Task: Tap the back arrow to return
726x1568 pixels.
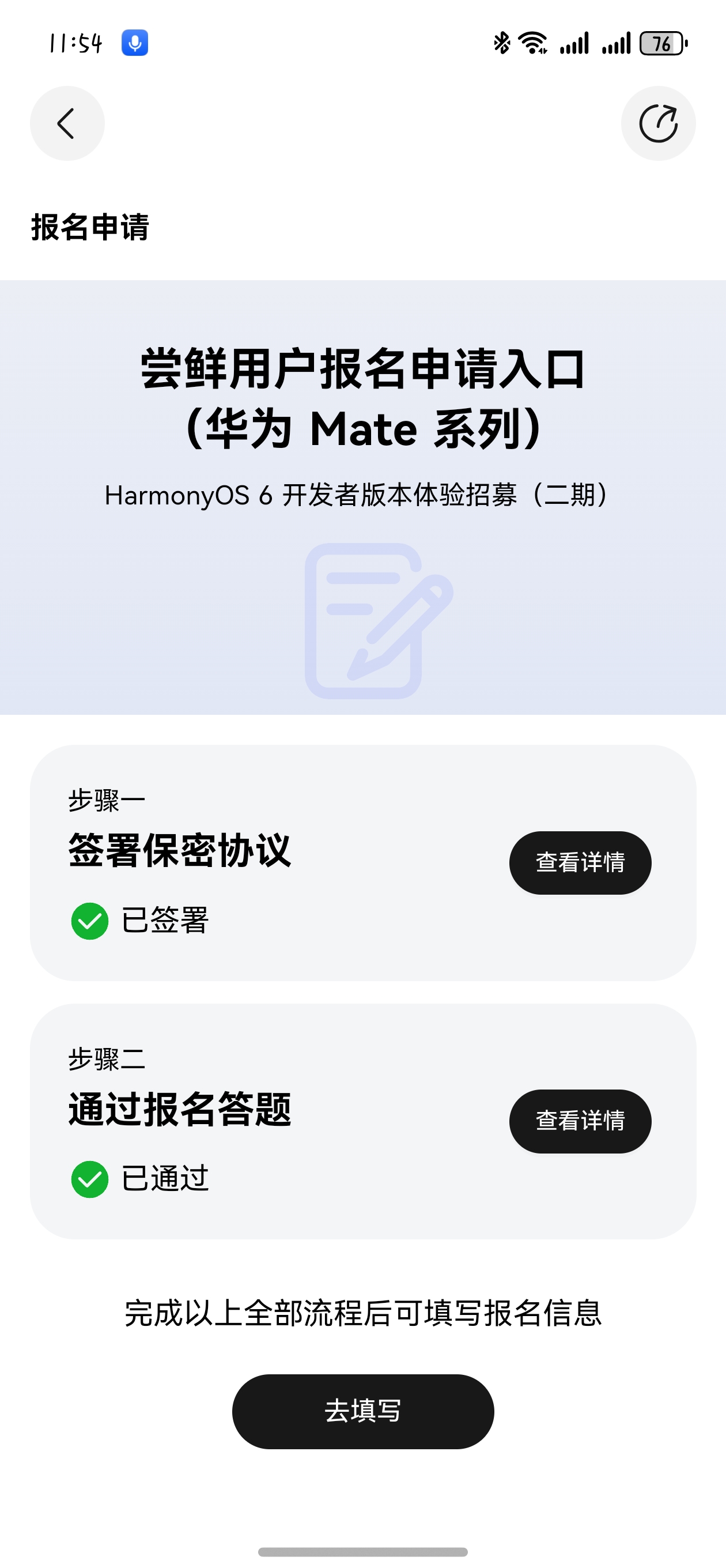Action: (67, 122)
